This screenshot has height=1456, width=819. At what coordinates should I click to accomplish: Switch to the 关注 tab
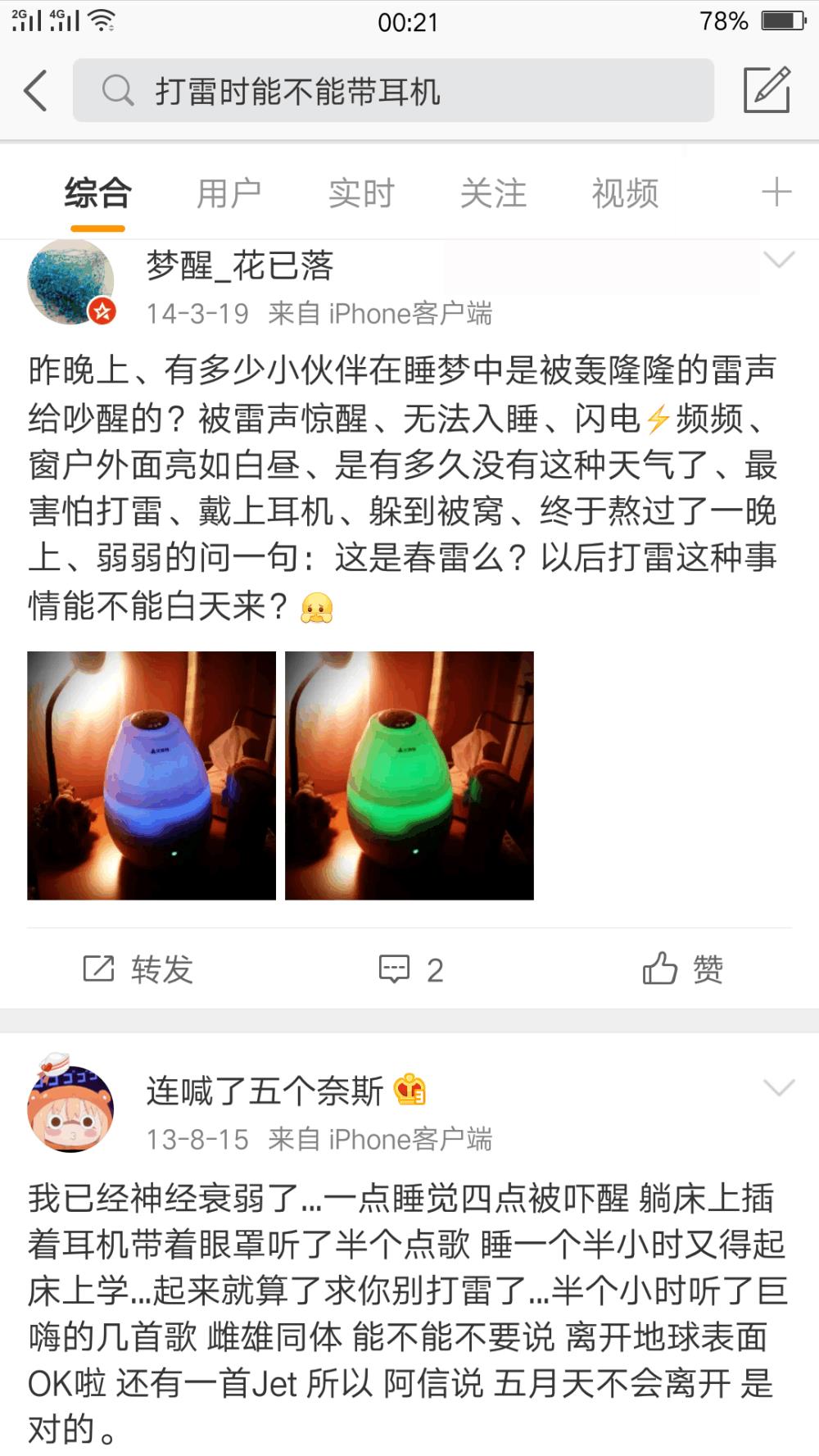coord(493,194)
